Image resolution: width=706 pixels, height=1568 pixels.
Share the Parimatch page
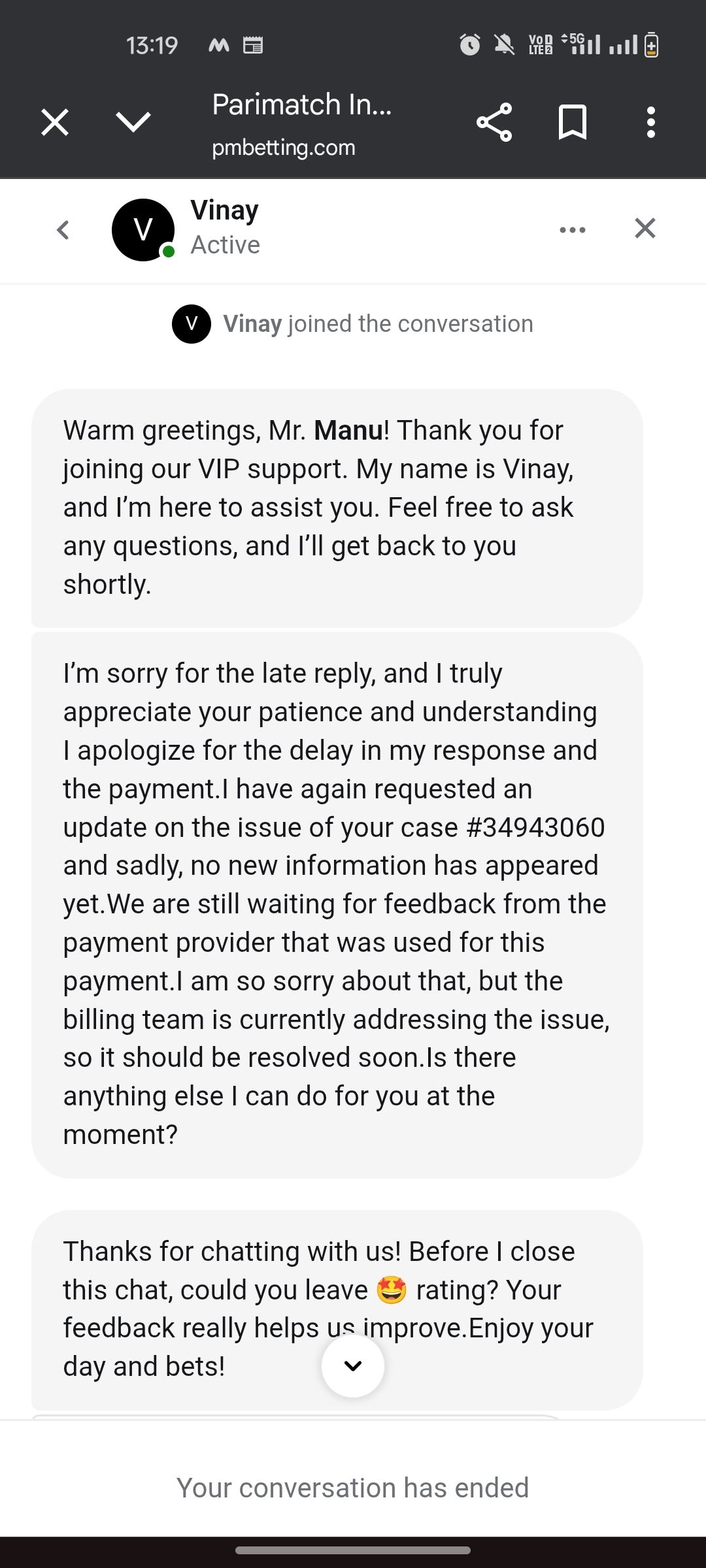pos(494,122)
